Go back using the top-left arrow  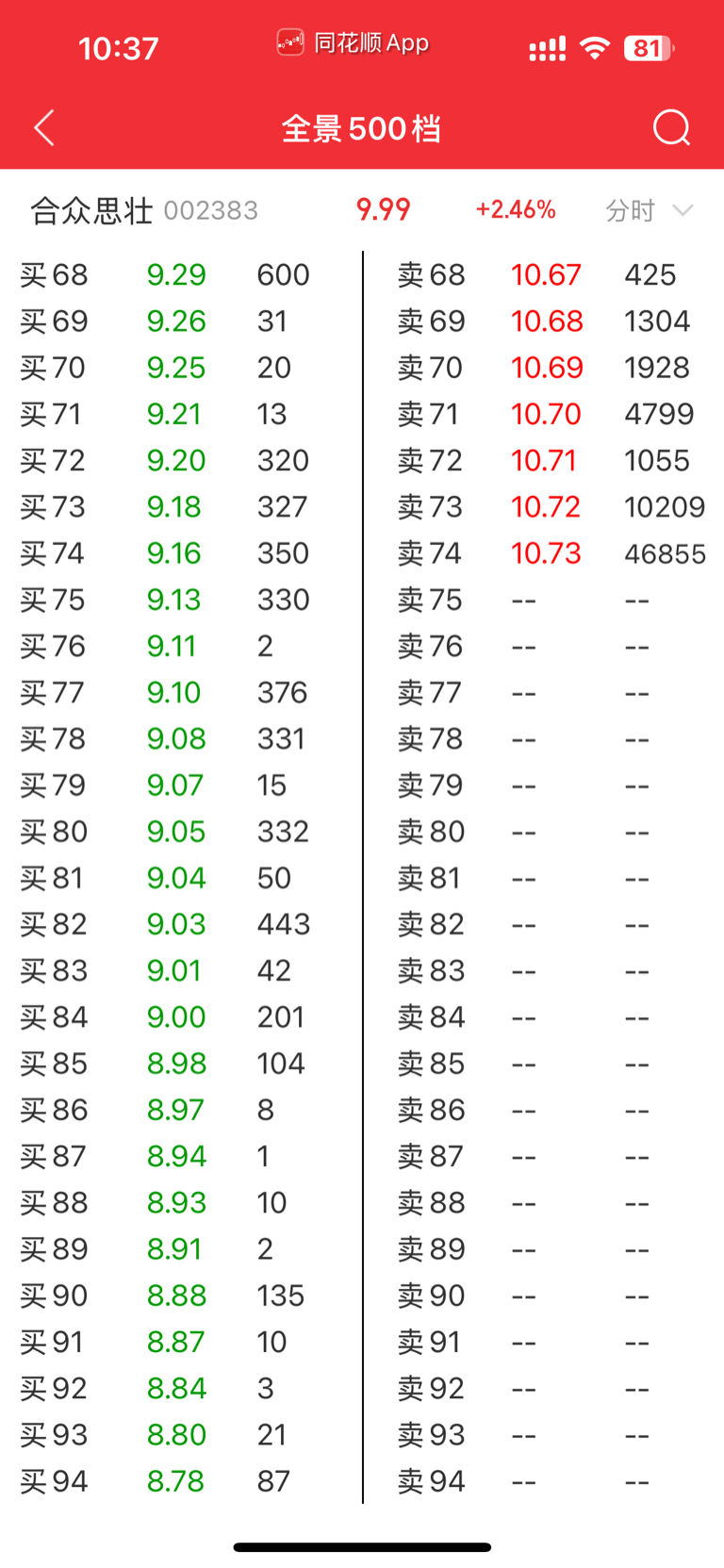(x=44, y=128)
